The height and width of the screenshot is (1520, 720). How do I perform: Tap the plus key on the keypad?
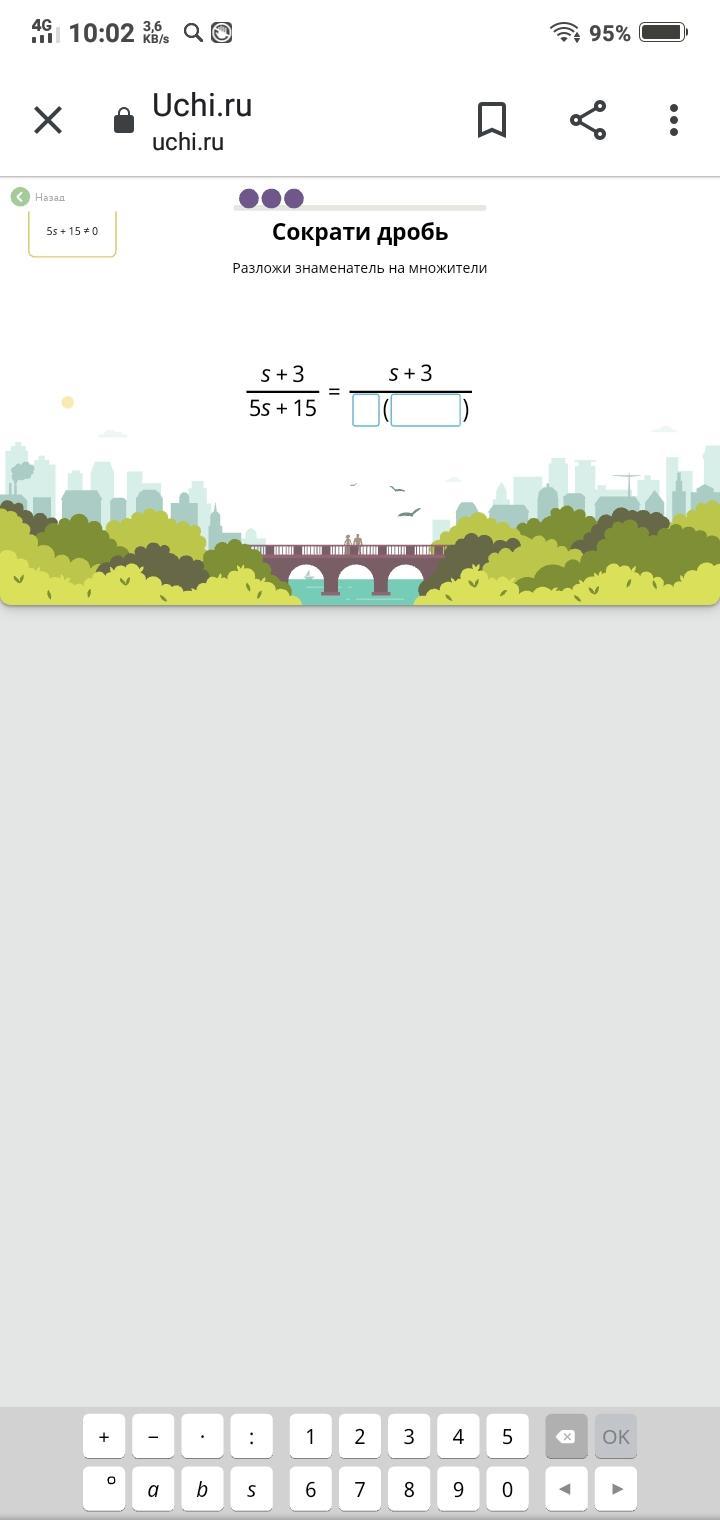click(104, 1437)
